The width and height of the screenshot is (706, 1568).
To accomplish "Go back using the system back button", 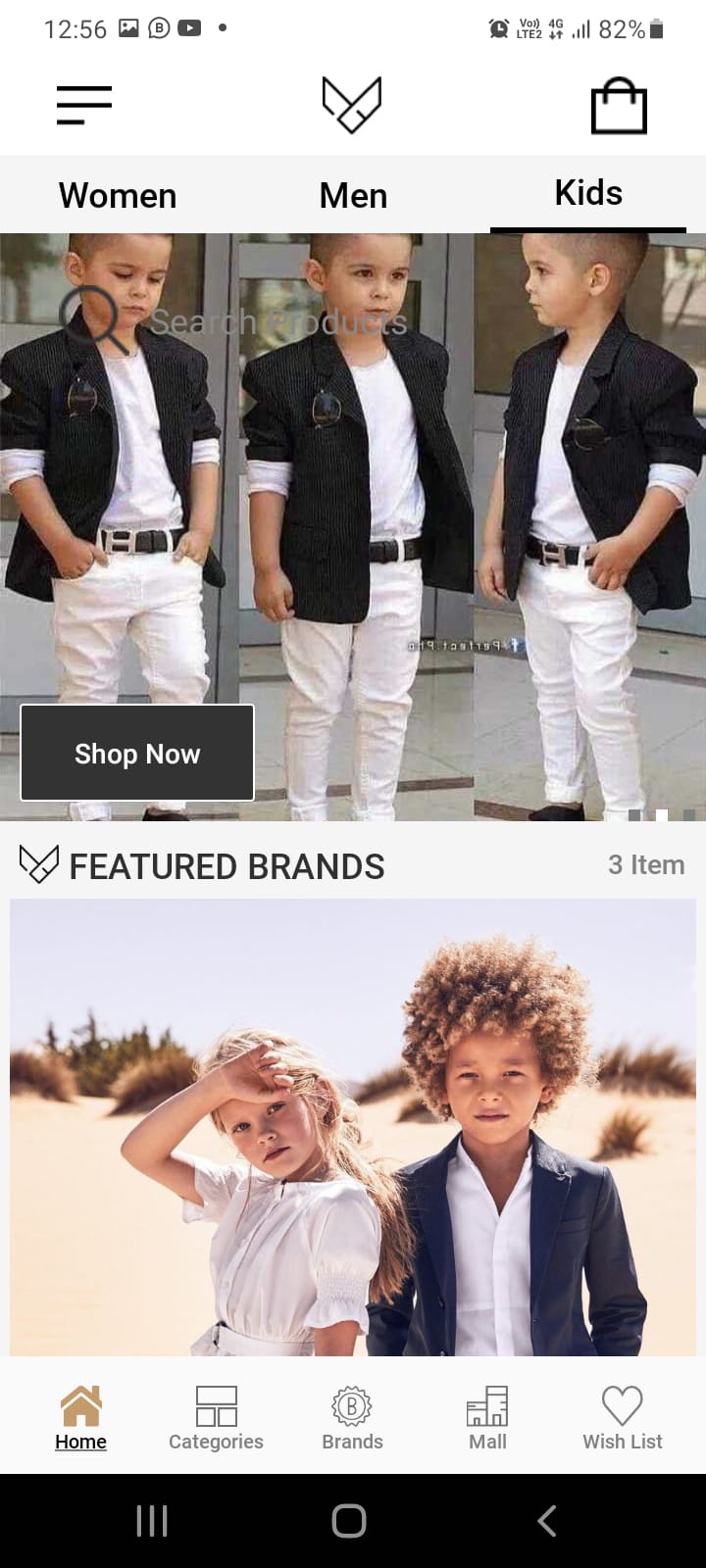I will [x=547, y=1521].
